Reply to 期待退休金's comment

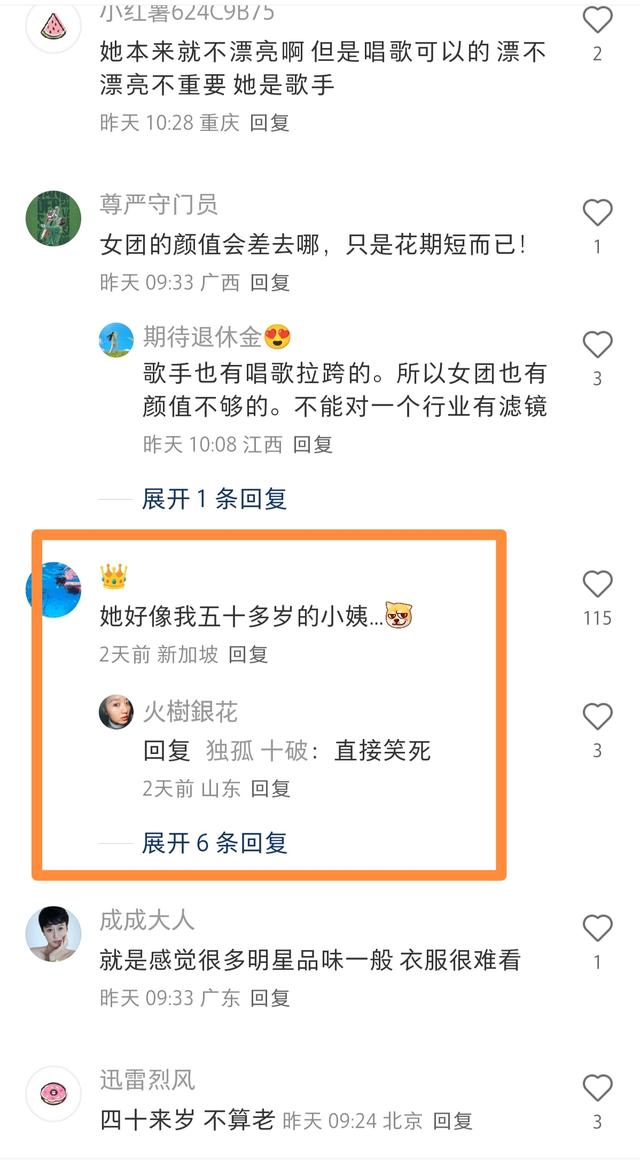pyautogui.click(x=312, y=444)
